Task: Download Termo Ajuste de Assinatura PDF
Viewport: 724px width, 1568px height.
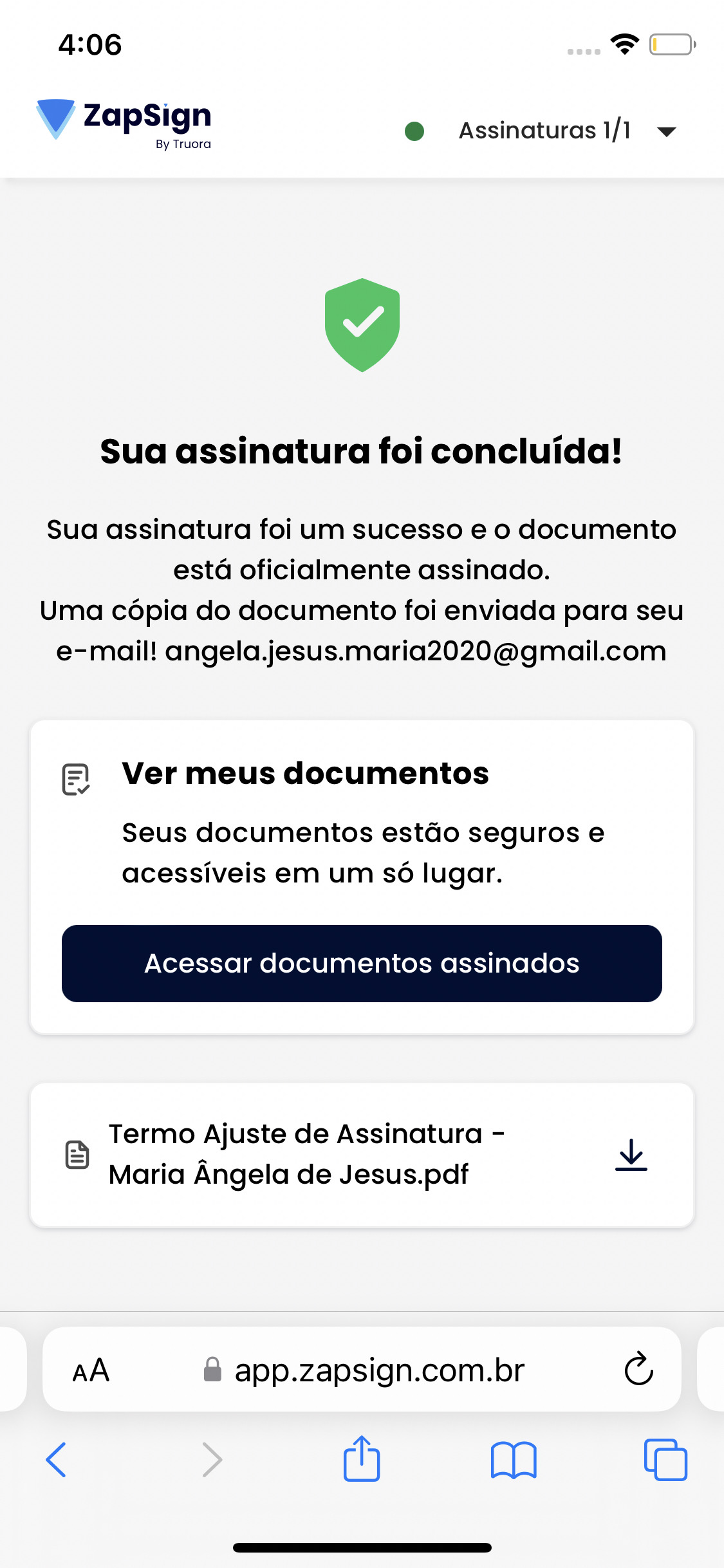Action: tap(631, 1155)
